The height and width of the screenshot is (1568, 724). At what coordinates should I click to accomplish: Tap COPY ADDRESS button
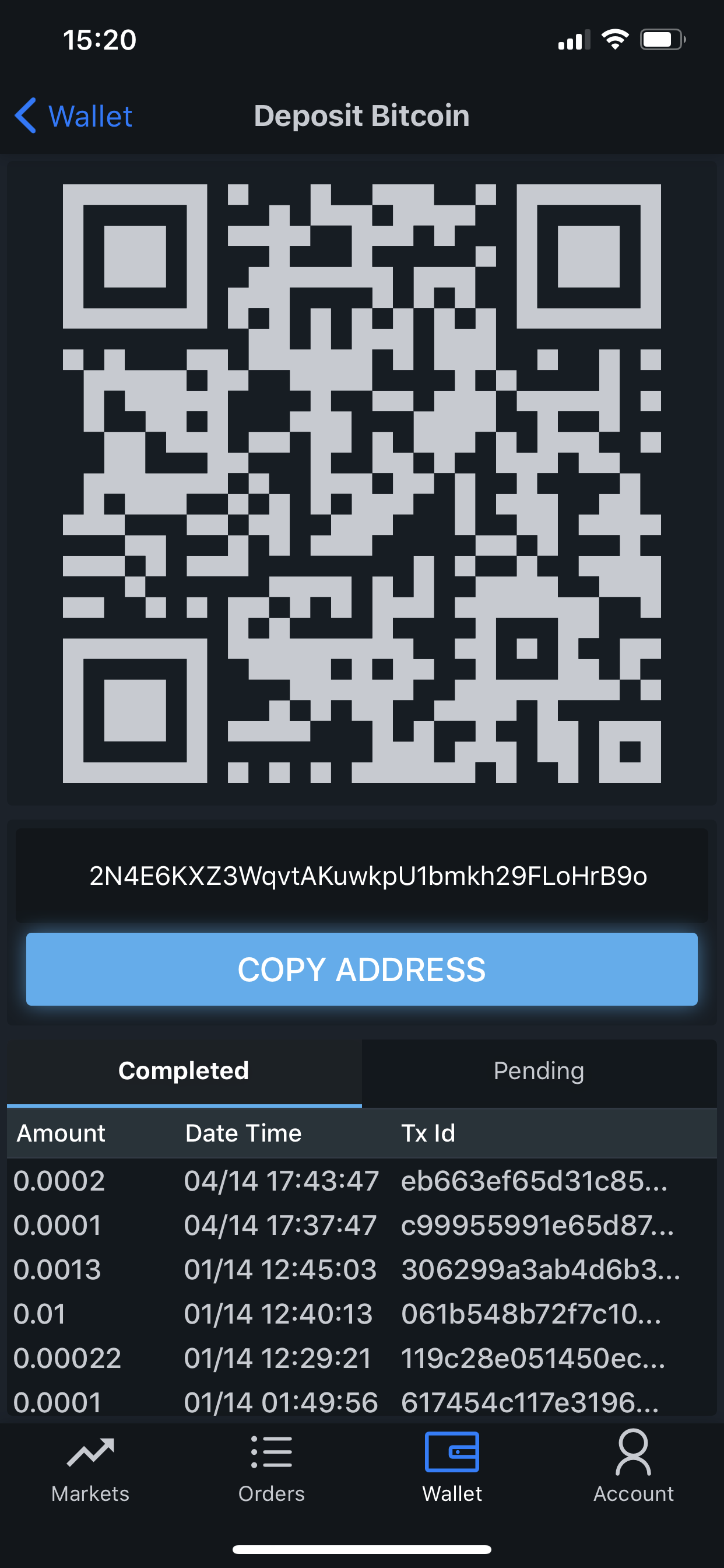(361, 969)
